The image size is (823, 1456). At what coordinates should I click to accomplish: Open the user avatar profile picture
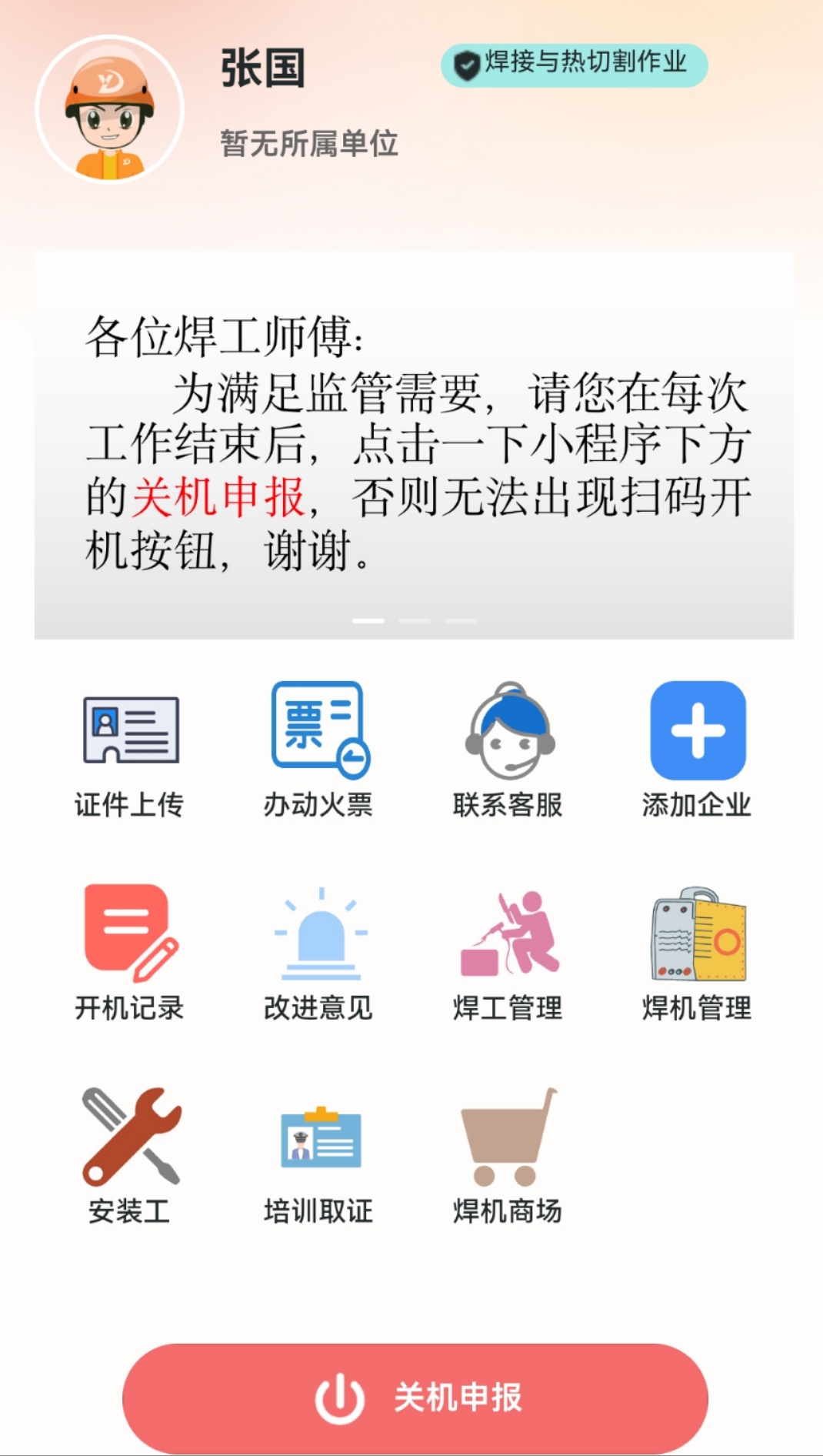[x=109, y=109]
